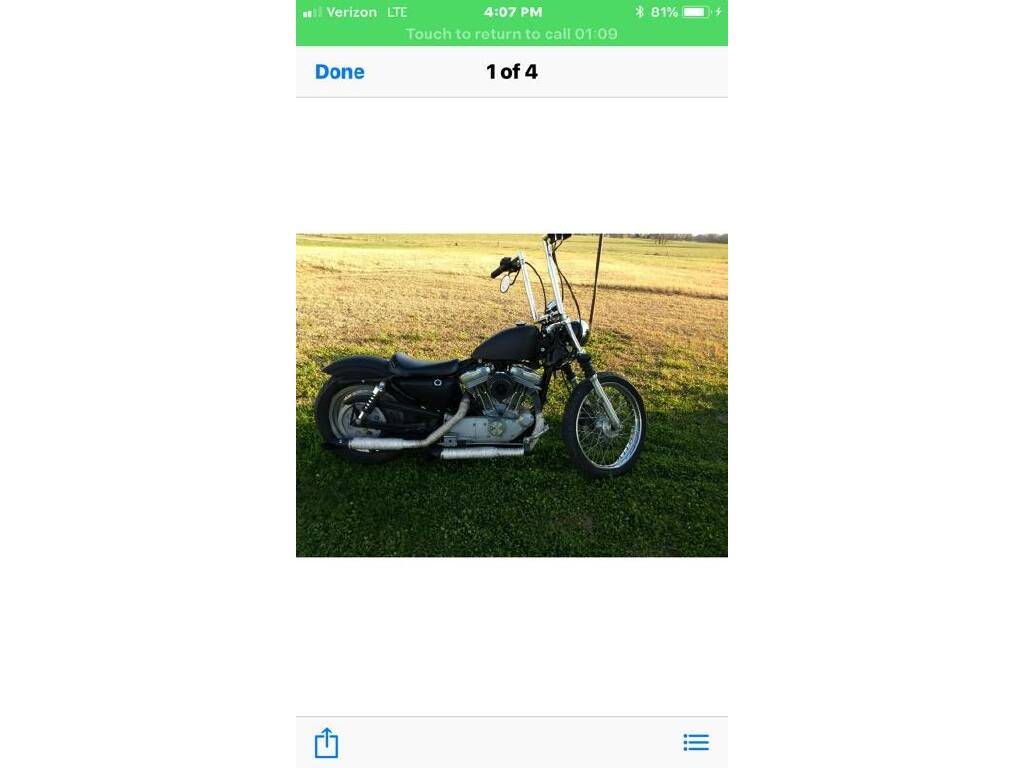The height and width of the screenshot is (768, 1024).
Task: Return to the ongoing call banner
Action: click(x=511, y=34)
